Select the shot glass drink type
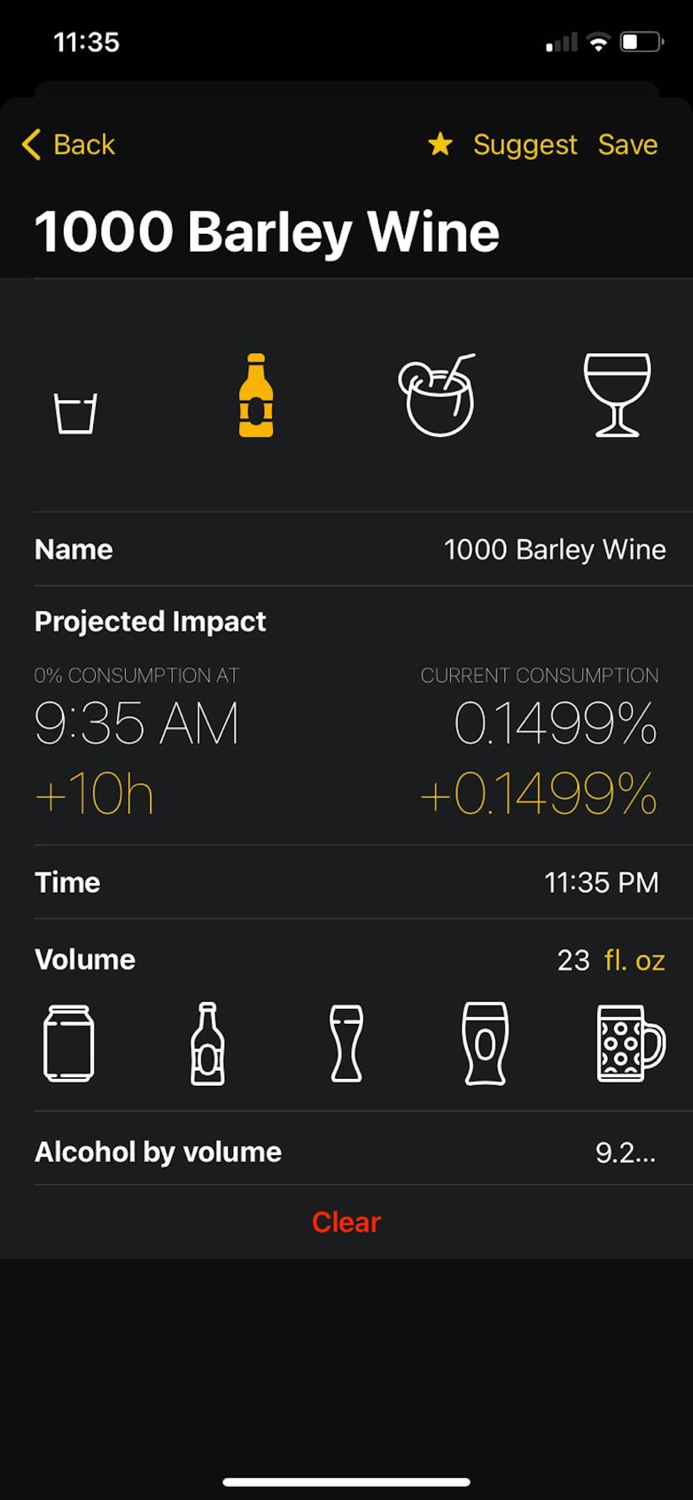693x1500 pixels. click(75, 411)
